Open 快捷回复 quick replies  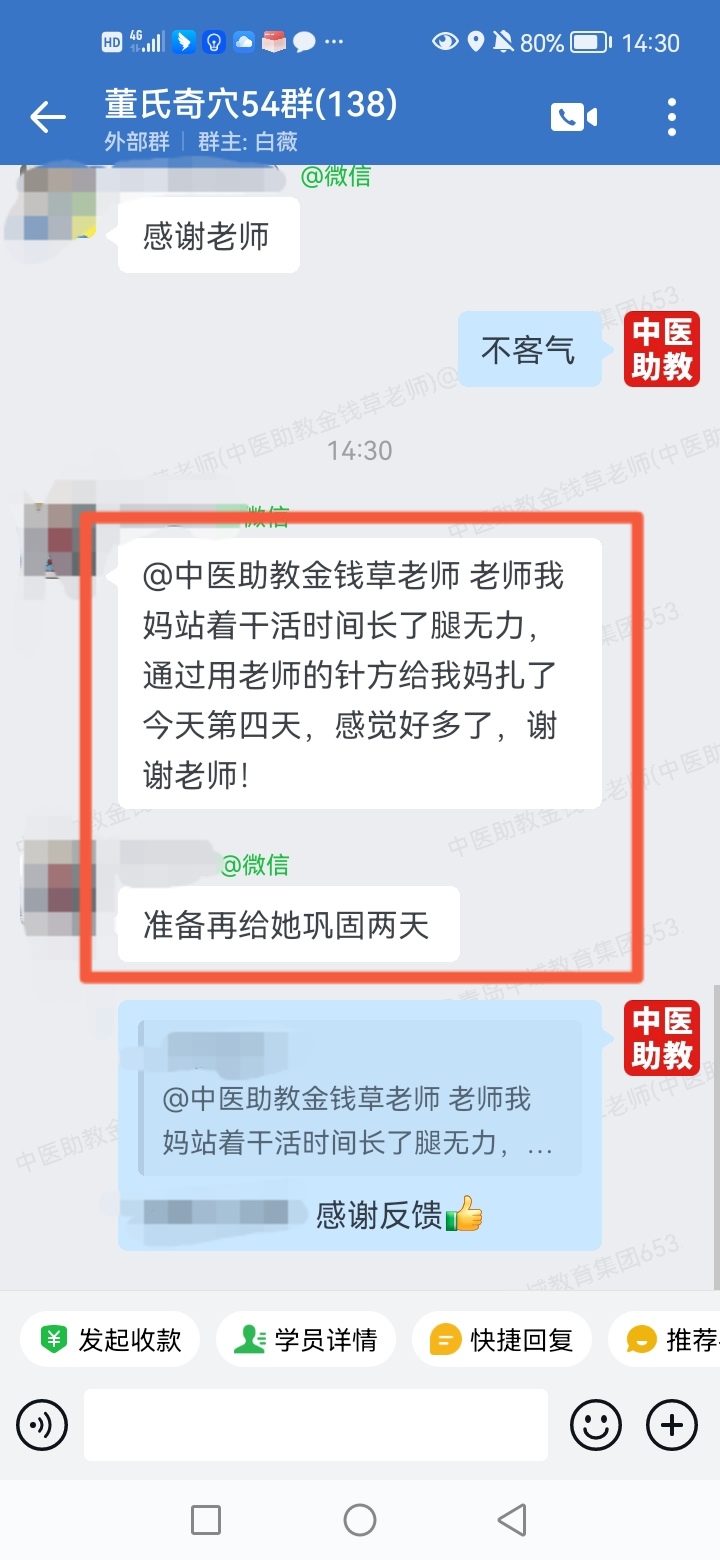pos(502,1339)
